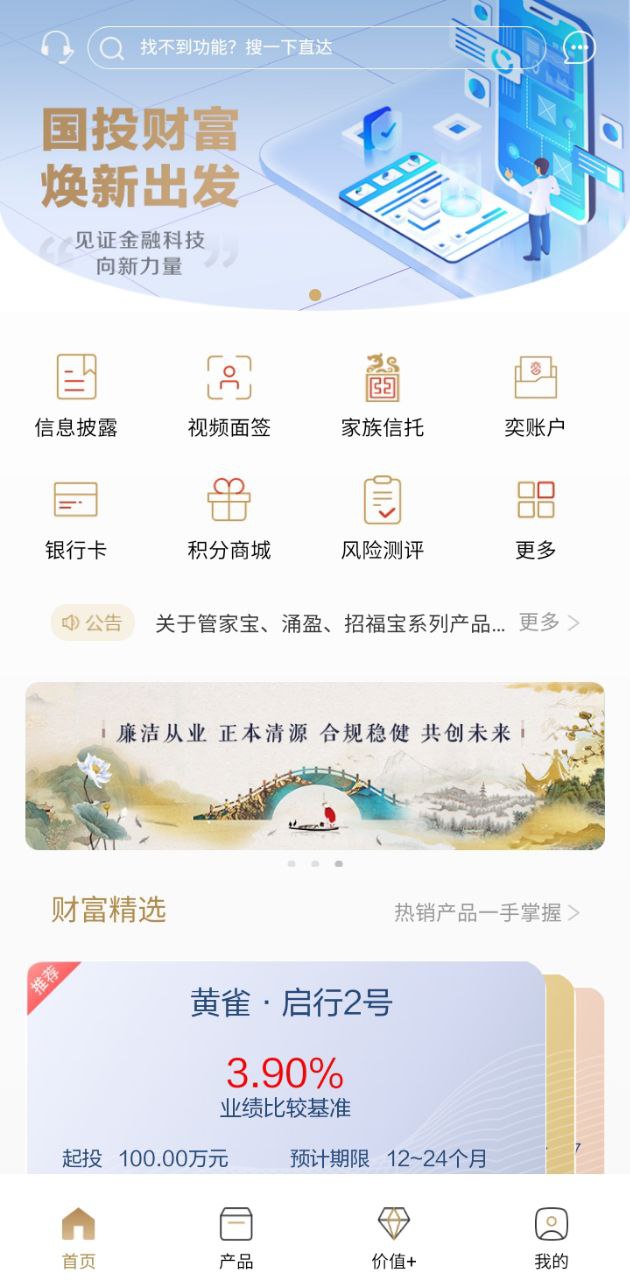Viewport: 630px width, 1280px height.
Task: Open 奕账户
Action: [535, 395]
